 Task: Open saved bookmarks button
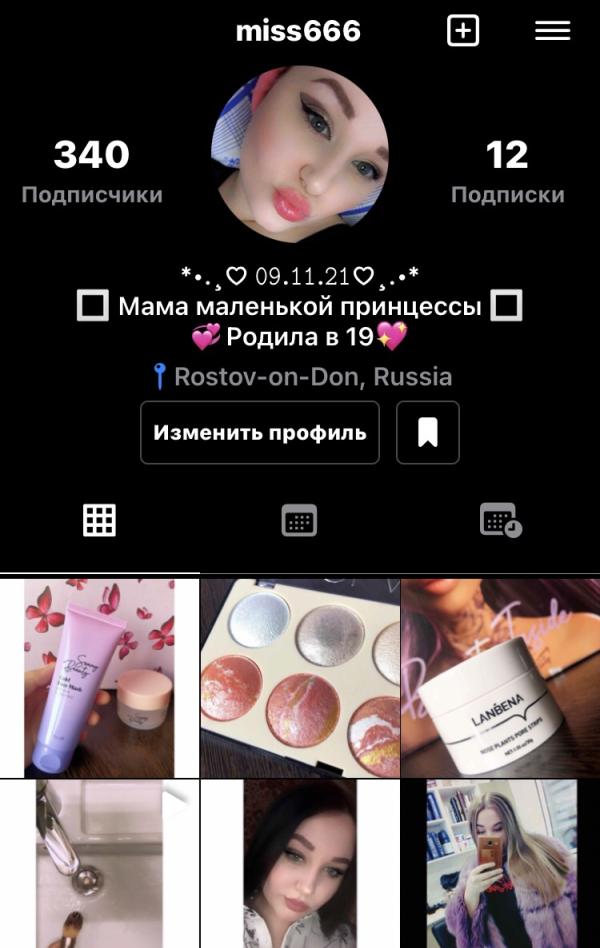(x=428, y=432)
